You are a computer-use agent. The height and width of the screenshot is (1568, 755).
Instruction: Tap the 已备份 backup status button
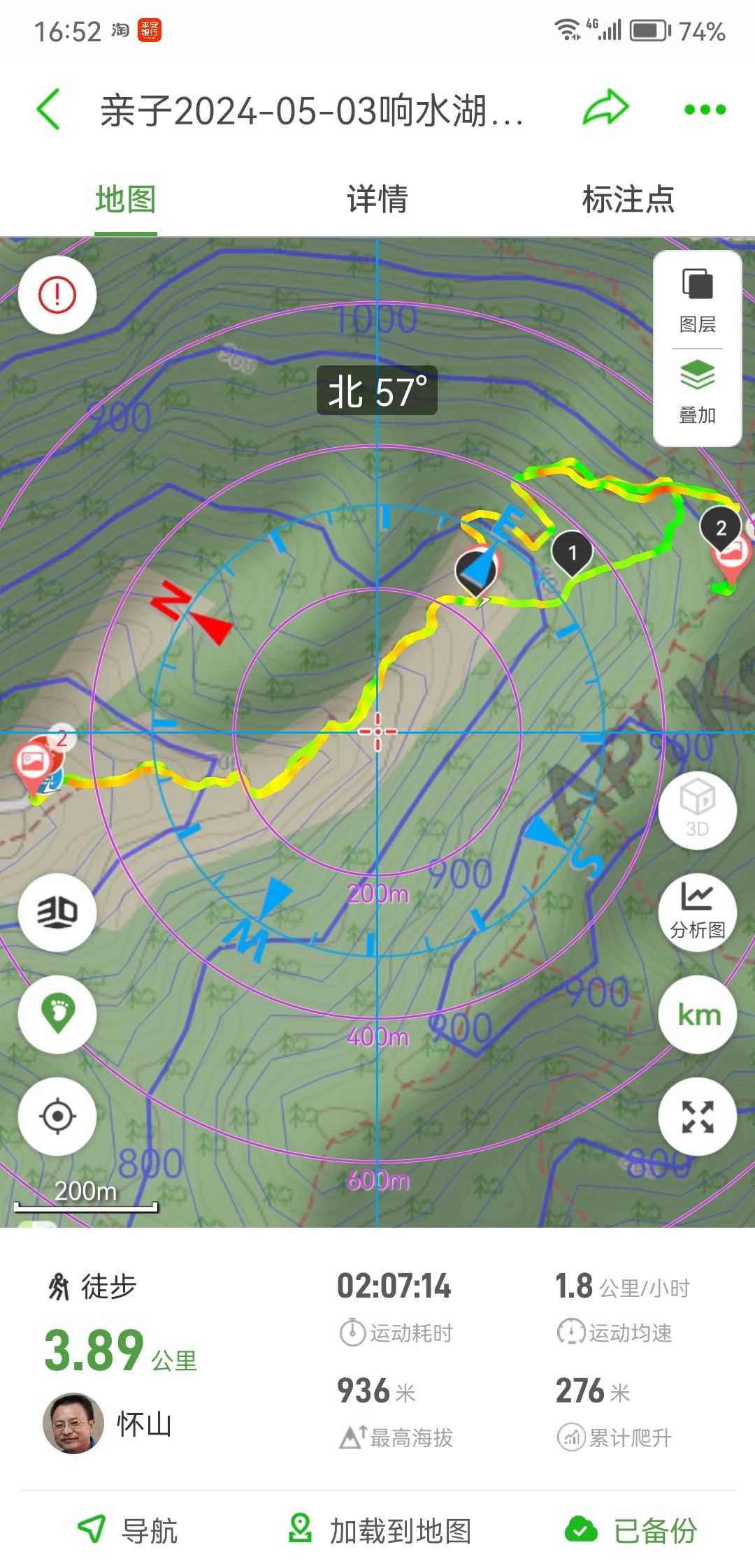(x=631, y=1530)
